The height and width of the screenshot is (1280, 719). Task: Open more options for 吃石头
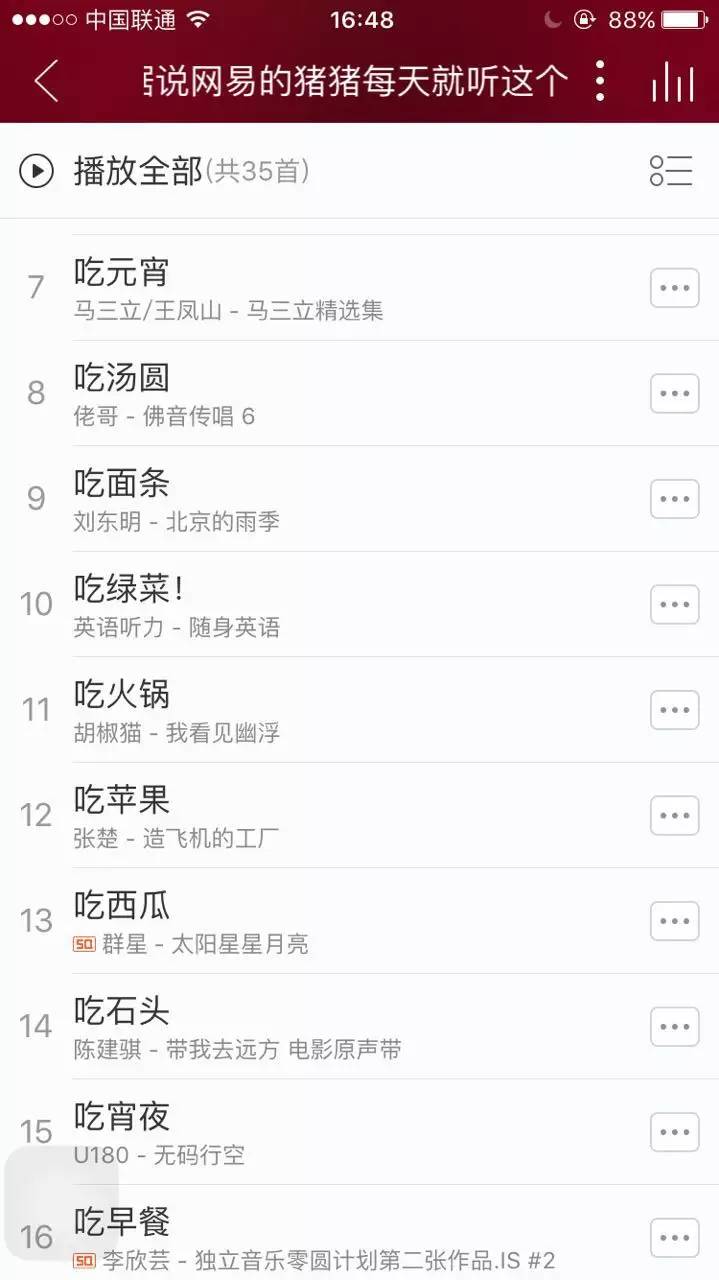[674, 1026]
